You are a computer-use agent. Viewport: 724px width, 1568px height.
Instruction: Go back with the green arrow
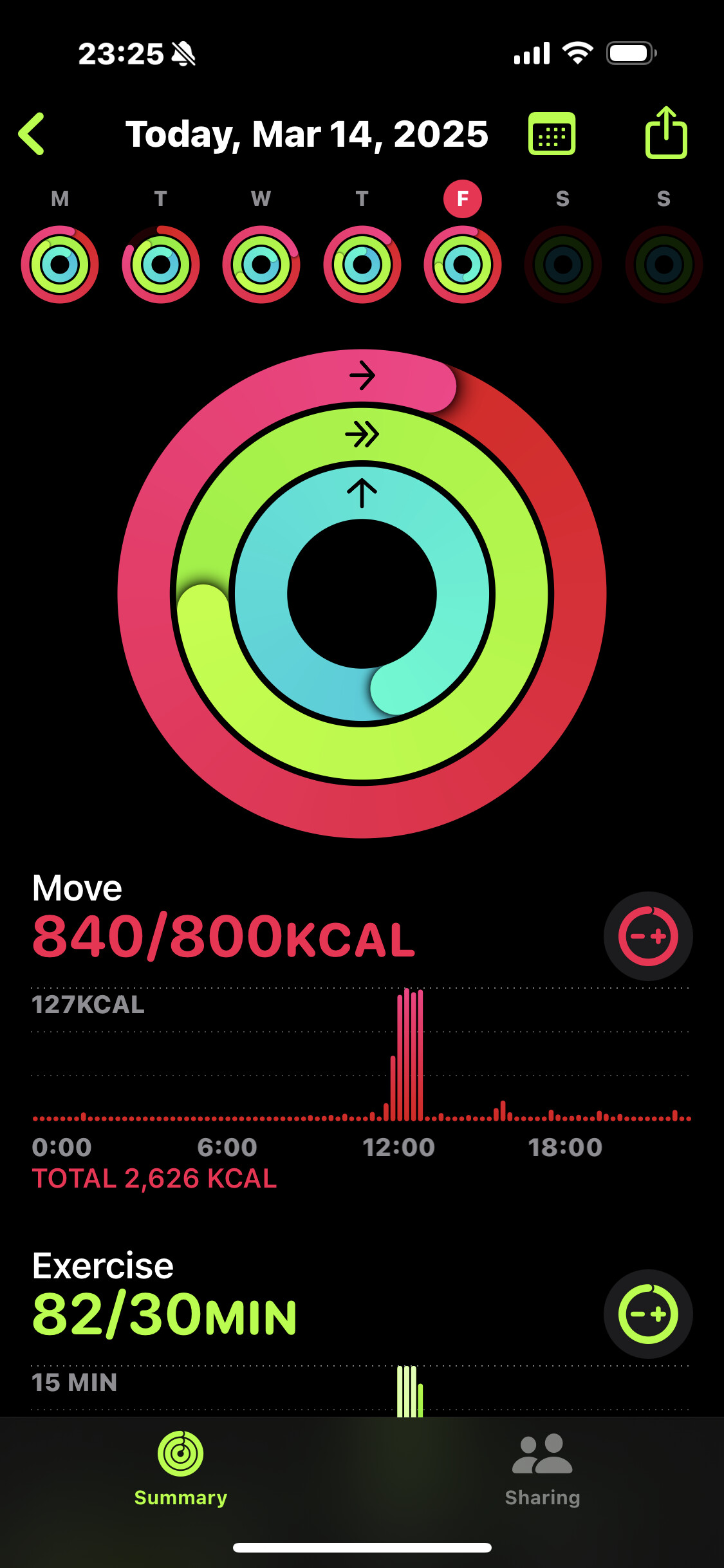(32, 134)
